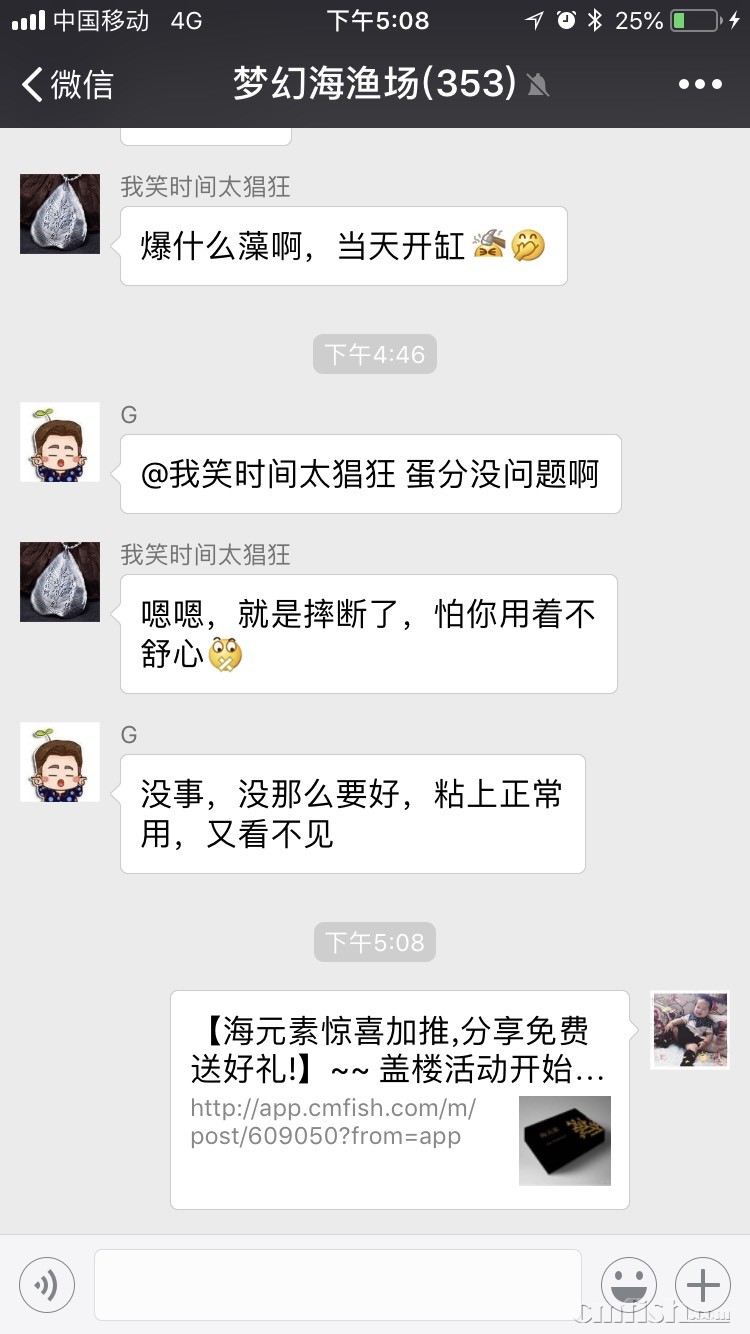Viewport: 750px width, 1334px height.
Task: Go back to the 微信 chat list
Action: coord(68,84)
